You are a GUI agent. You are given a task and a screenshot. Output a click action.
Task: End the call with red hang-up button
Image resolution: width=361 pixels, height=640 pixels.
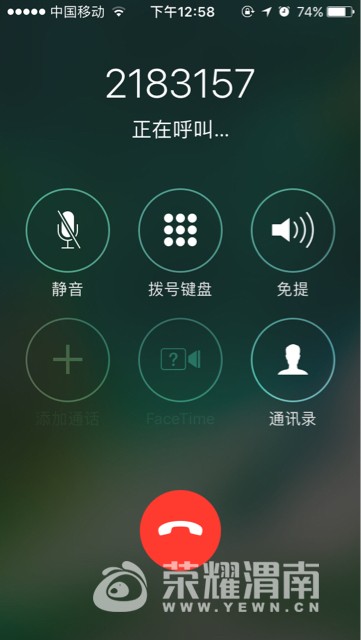tap(180, 530)
